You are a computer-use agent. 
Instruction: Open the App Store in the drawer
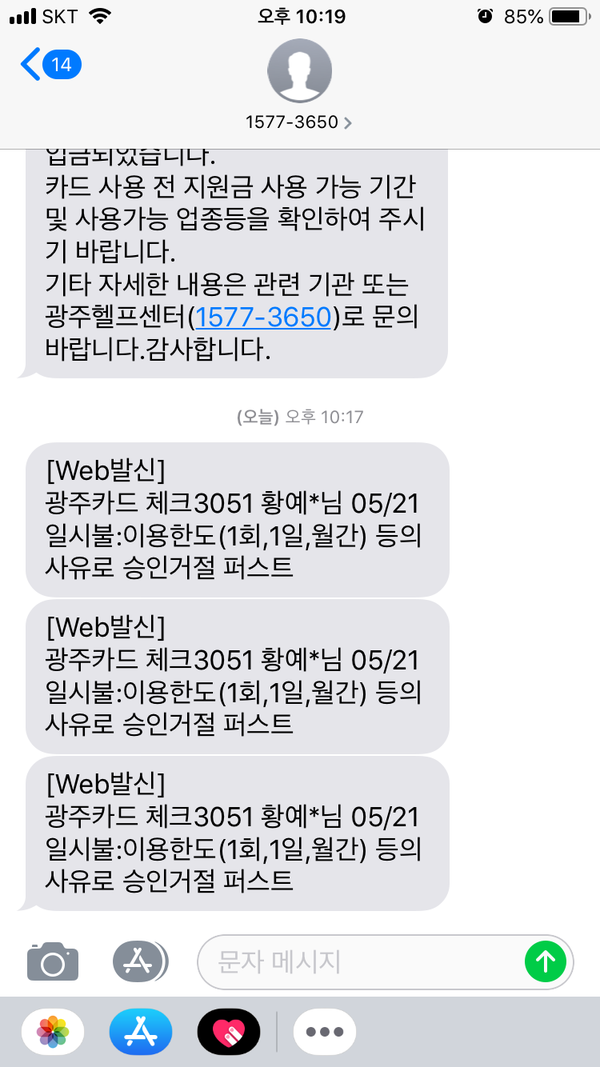141,1031
